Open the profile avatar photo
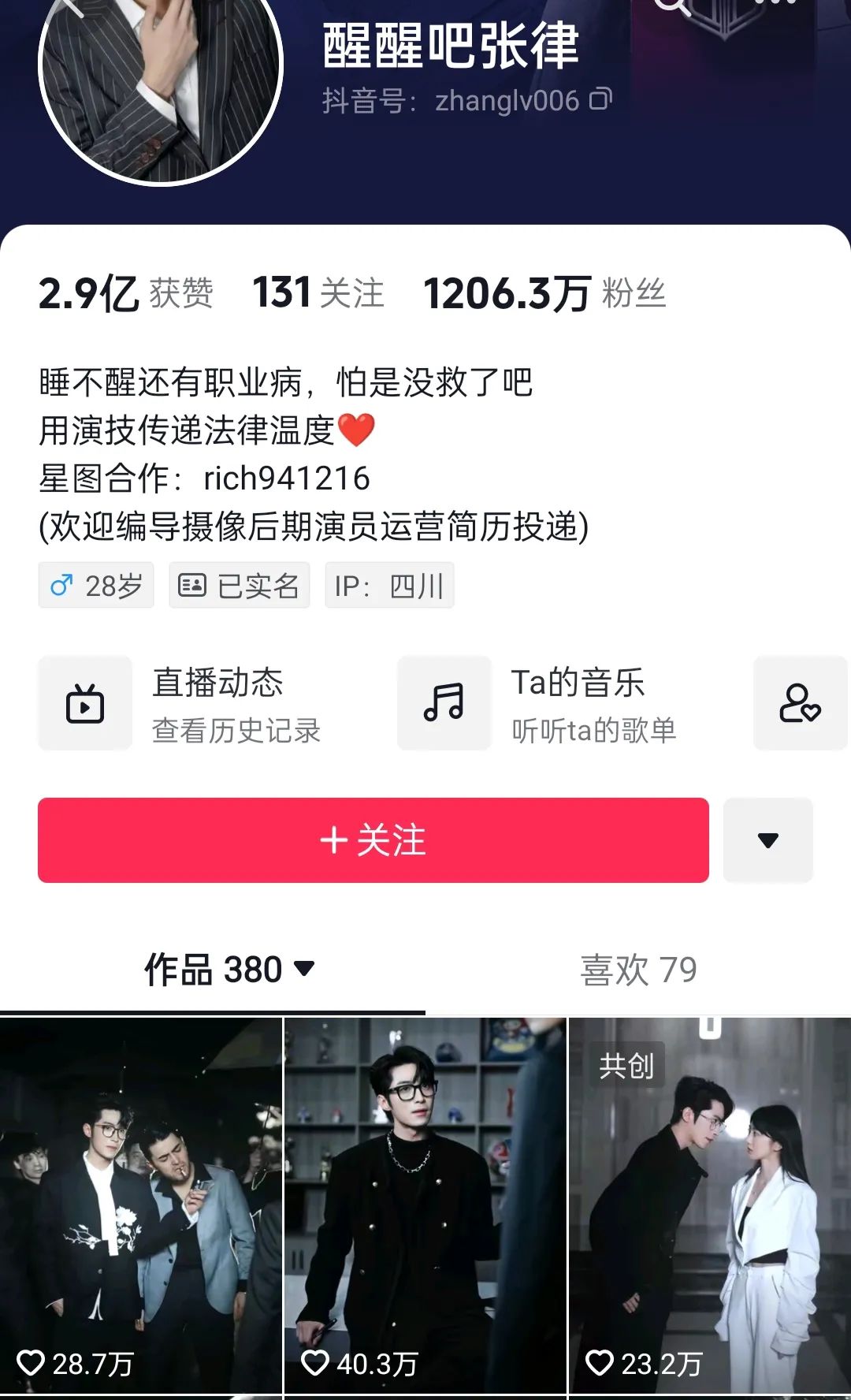 click(161, 79)
